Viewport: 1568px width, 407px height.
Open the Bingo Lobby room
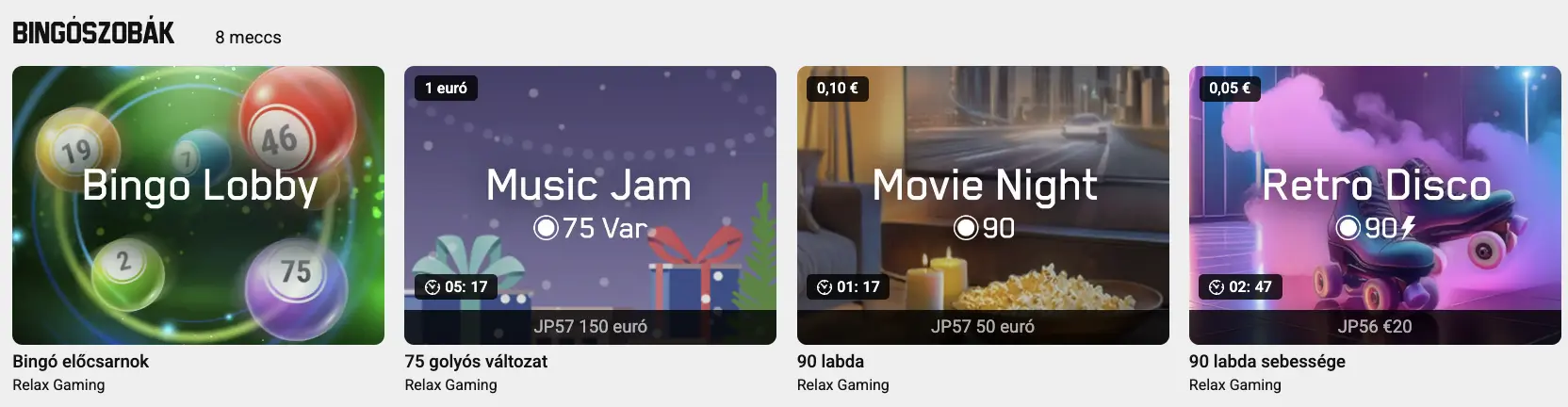[x=198, y=204]
